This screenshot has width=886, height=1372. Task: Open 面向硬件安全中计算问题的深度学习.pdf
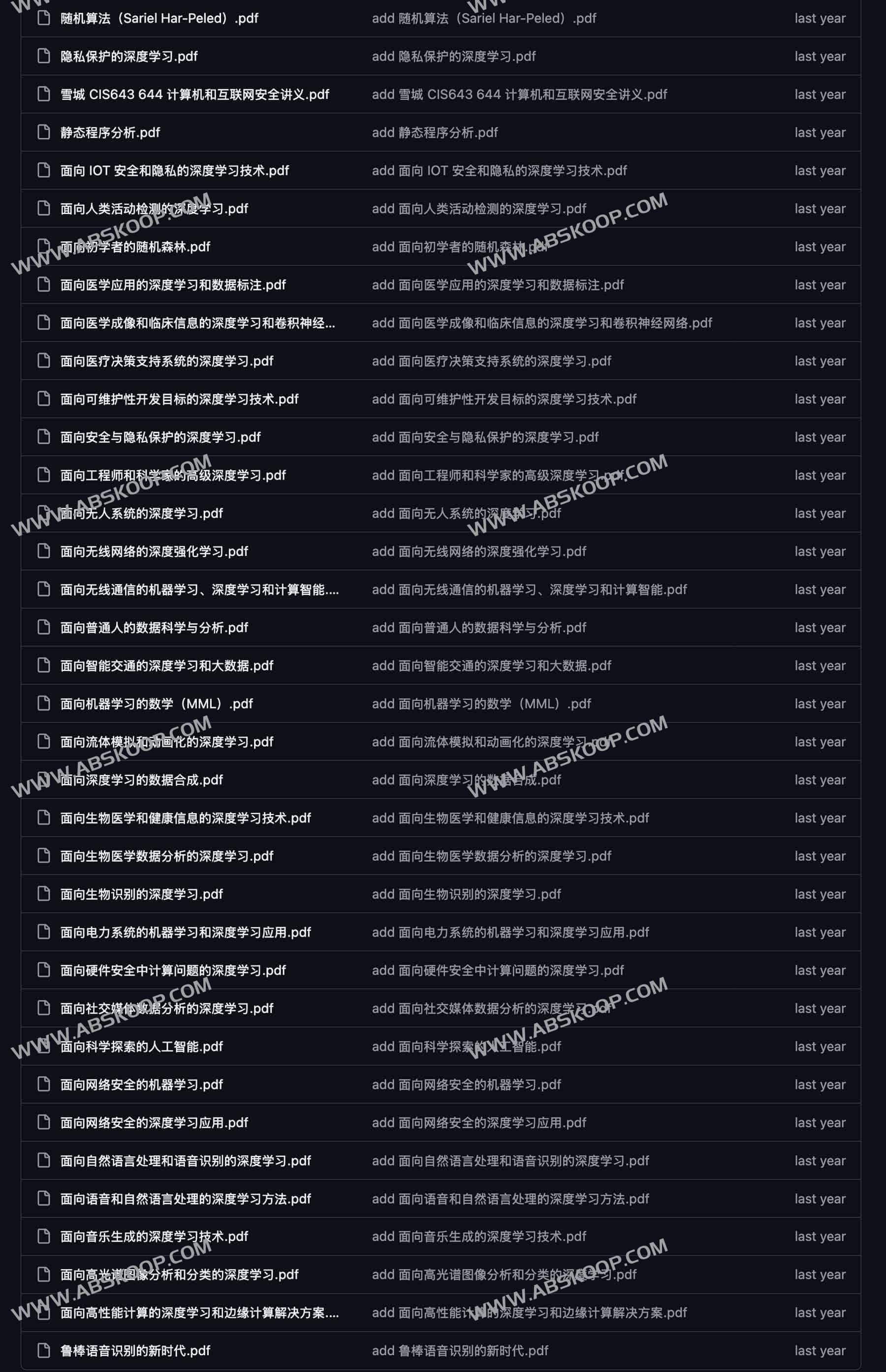tap(173, 970)
